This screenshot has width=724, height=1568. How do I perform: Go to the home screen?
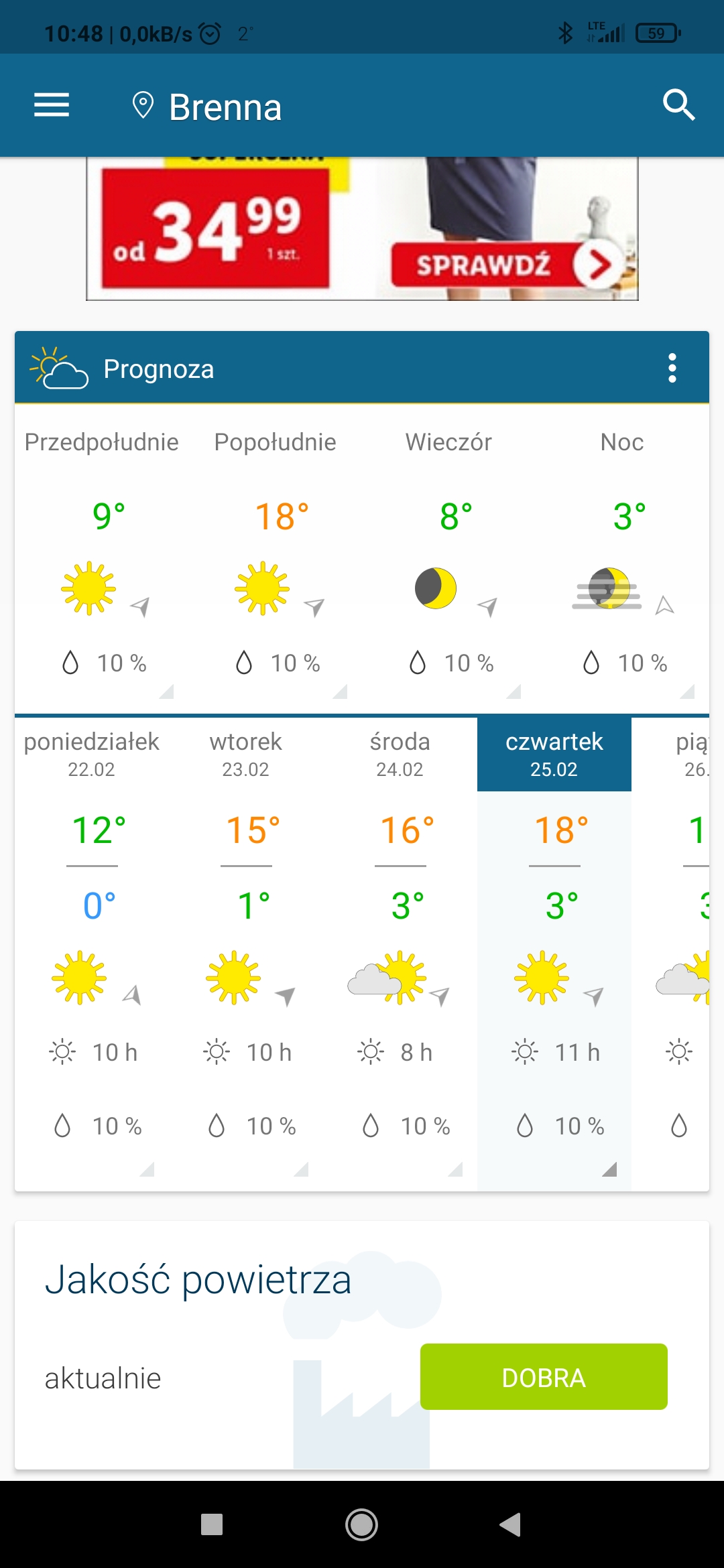pos(362,1524)
